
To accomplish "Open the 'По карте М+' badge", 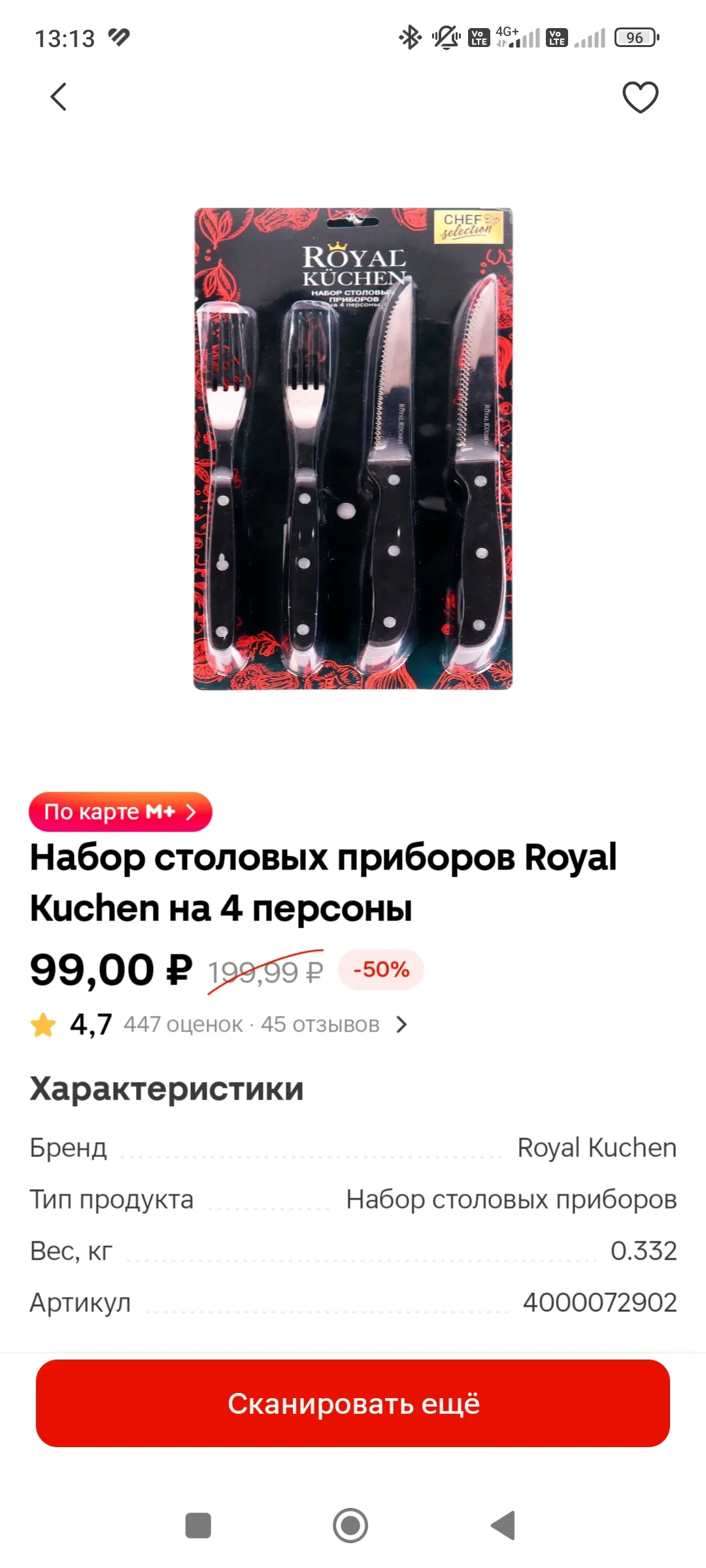I will click(120, 812).
